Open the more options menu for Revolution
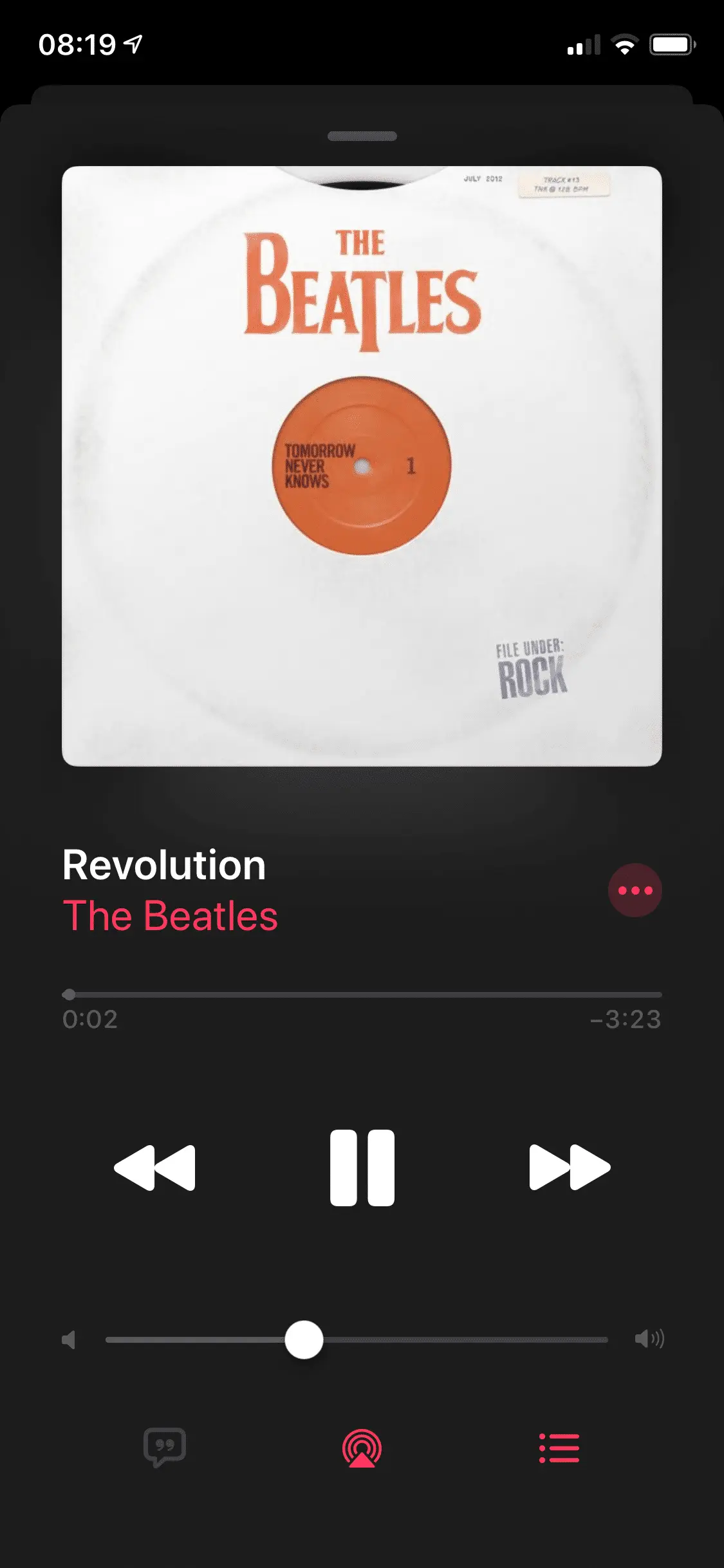 pyautogui.click(x=635, y=890)
